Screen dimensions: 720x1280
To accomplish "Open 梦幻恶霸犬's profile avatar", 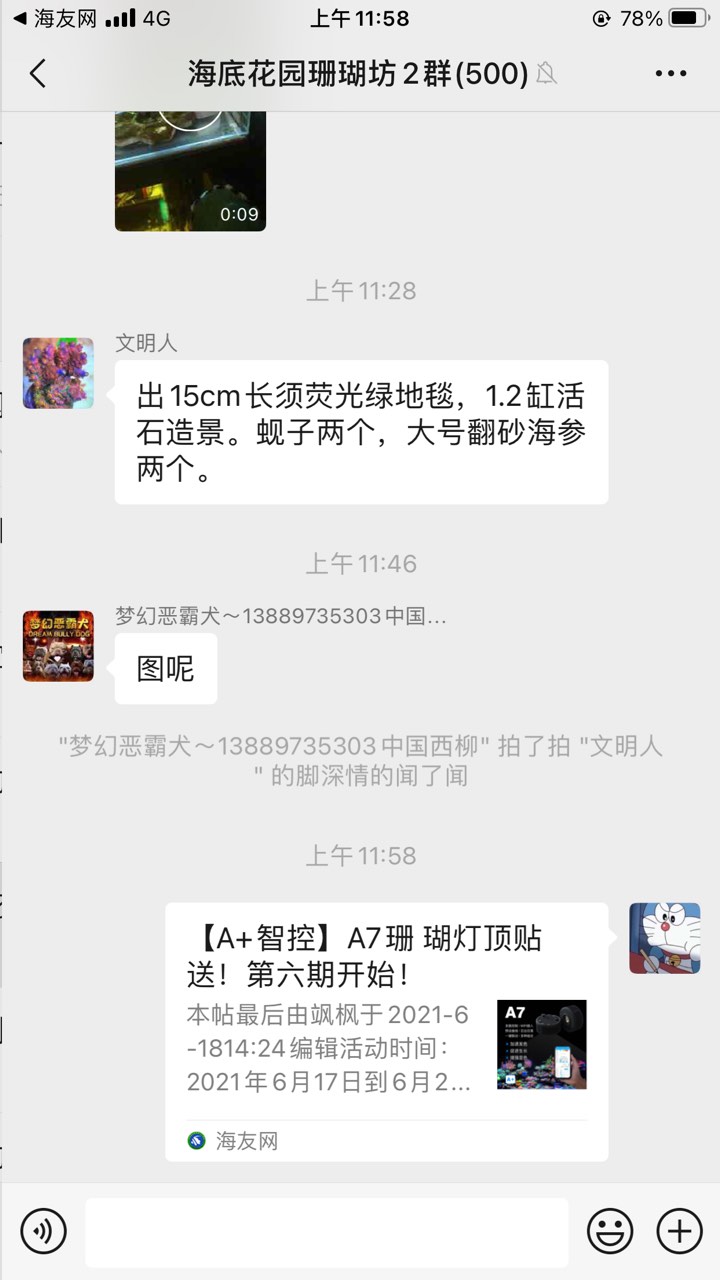I will (58, 646).
